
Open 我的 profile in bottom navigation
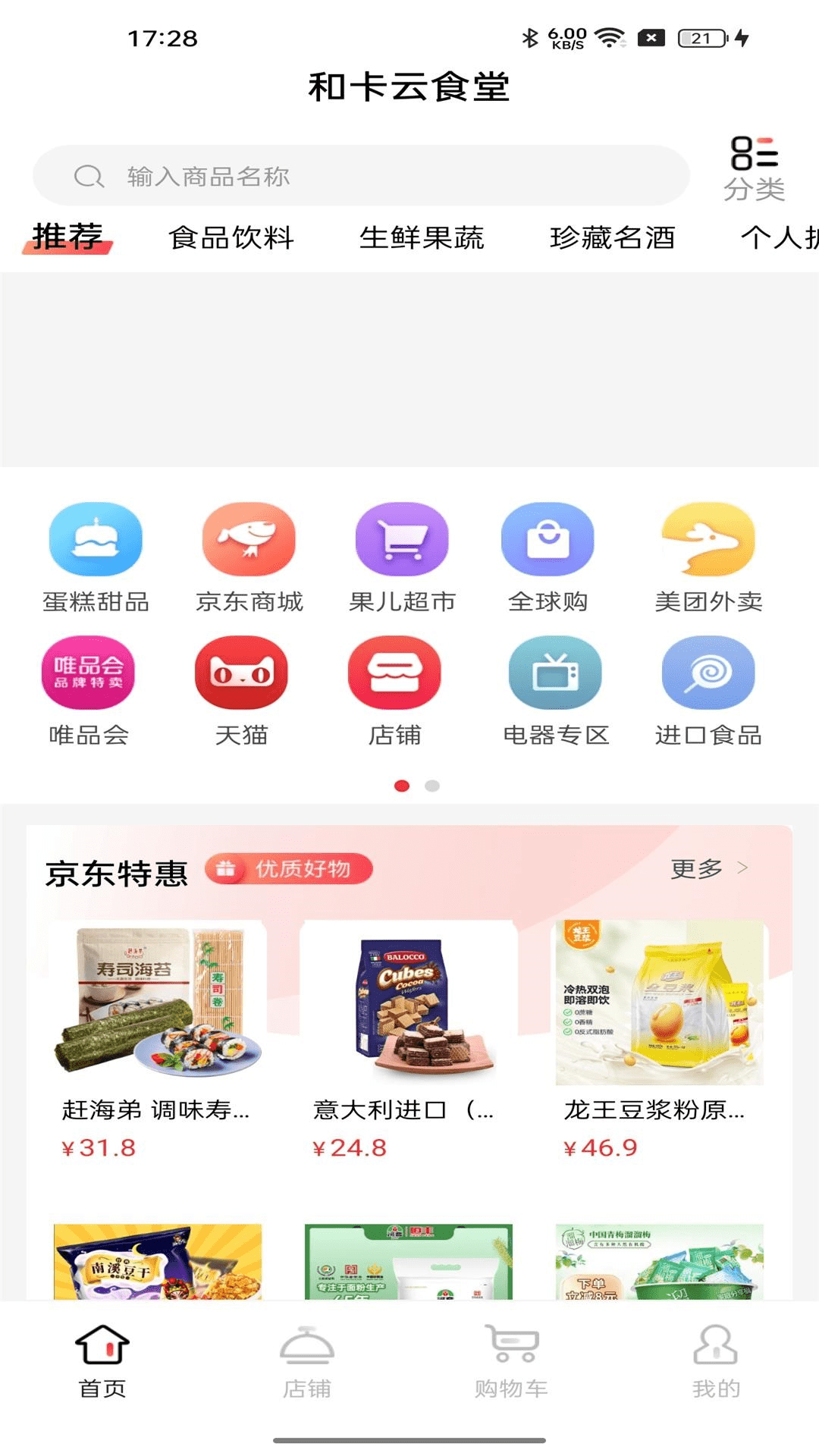pos(714,1357)
